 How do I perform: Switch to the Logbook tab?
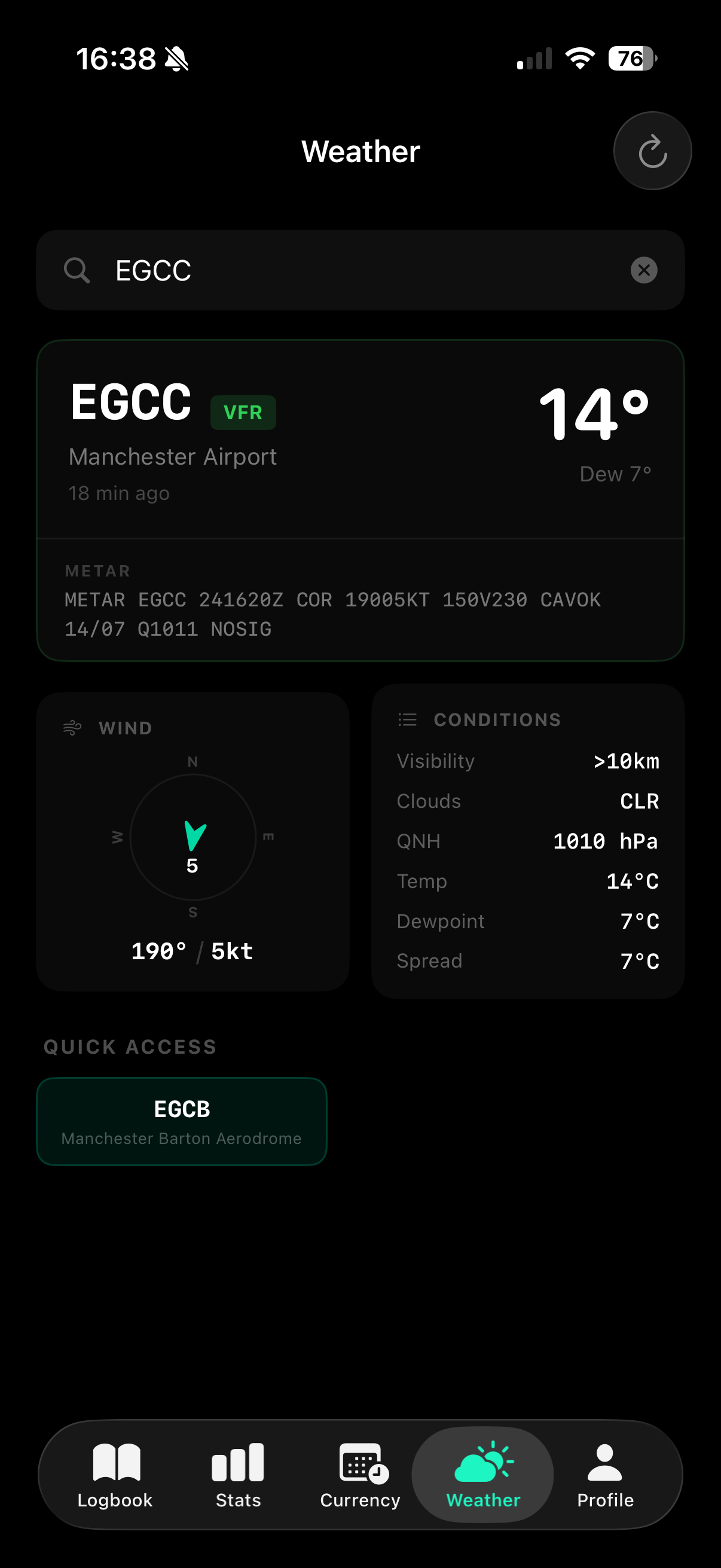pos(115,1473)
